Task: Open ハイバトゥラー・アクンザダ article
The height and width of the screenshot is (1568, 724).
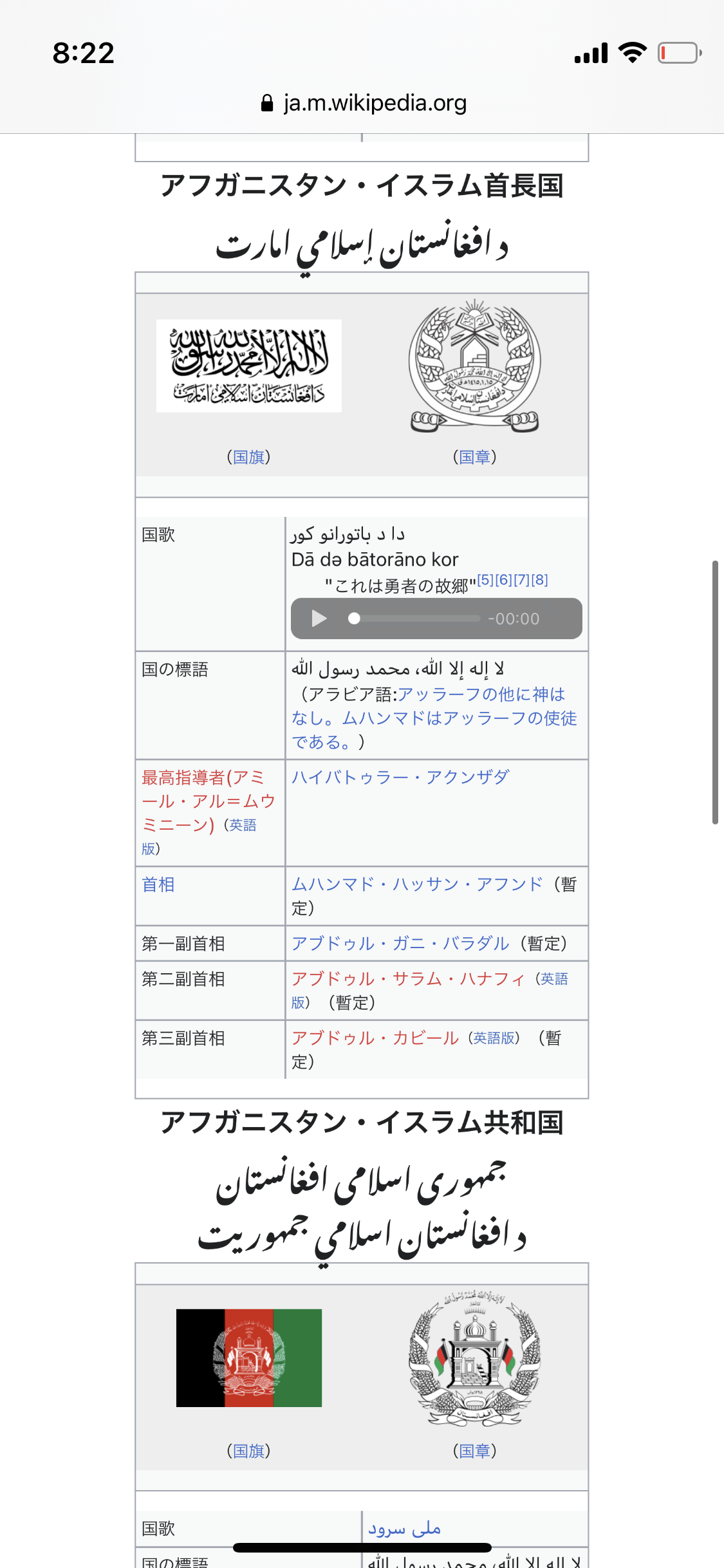Action: click(400, 777)
